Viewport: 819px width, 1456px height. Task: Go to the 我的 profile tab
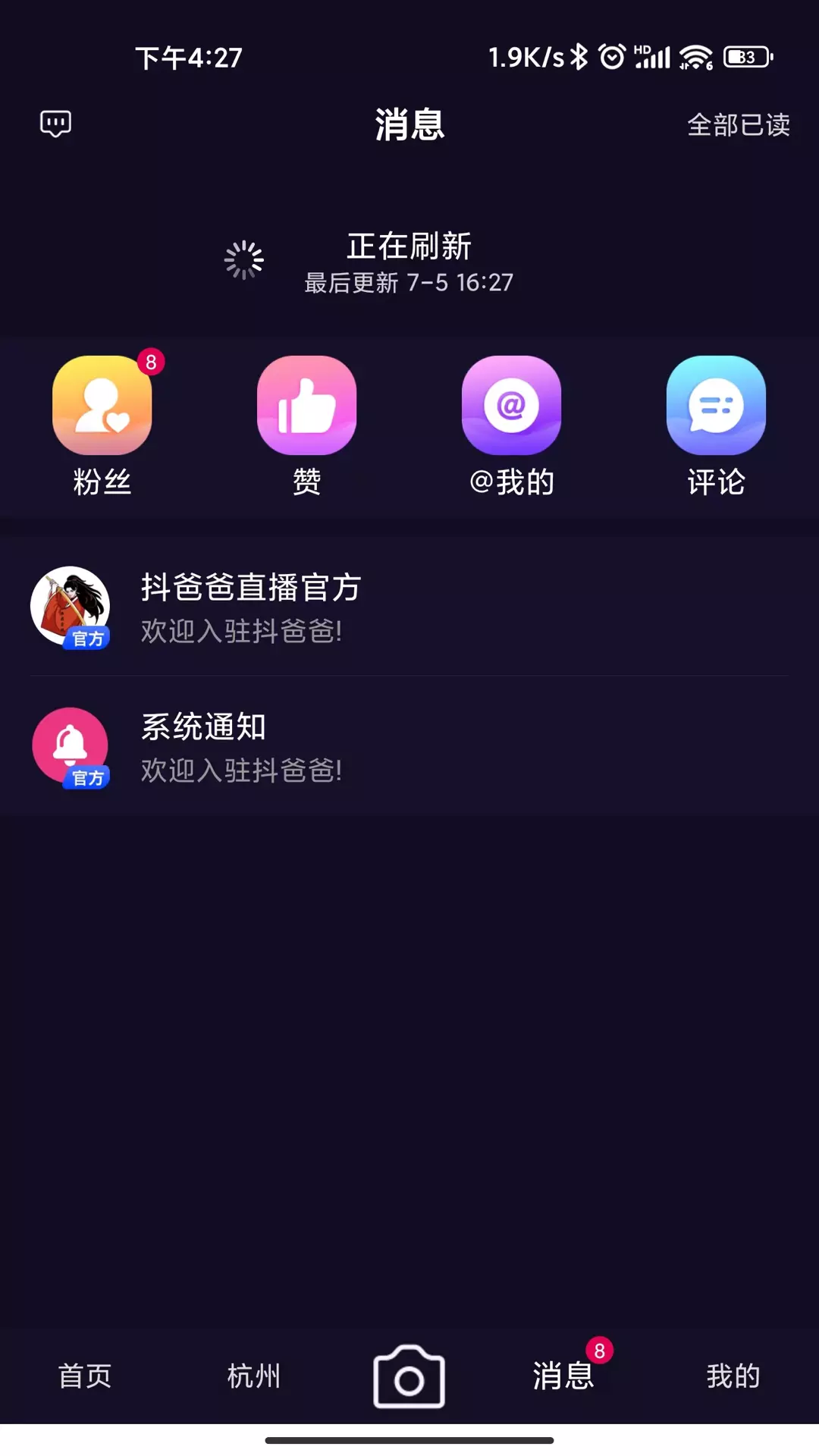point(733,1376)
